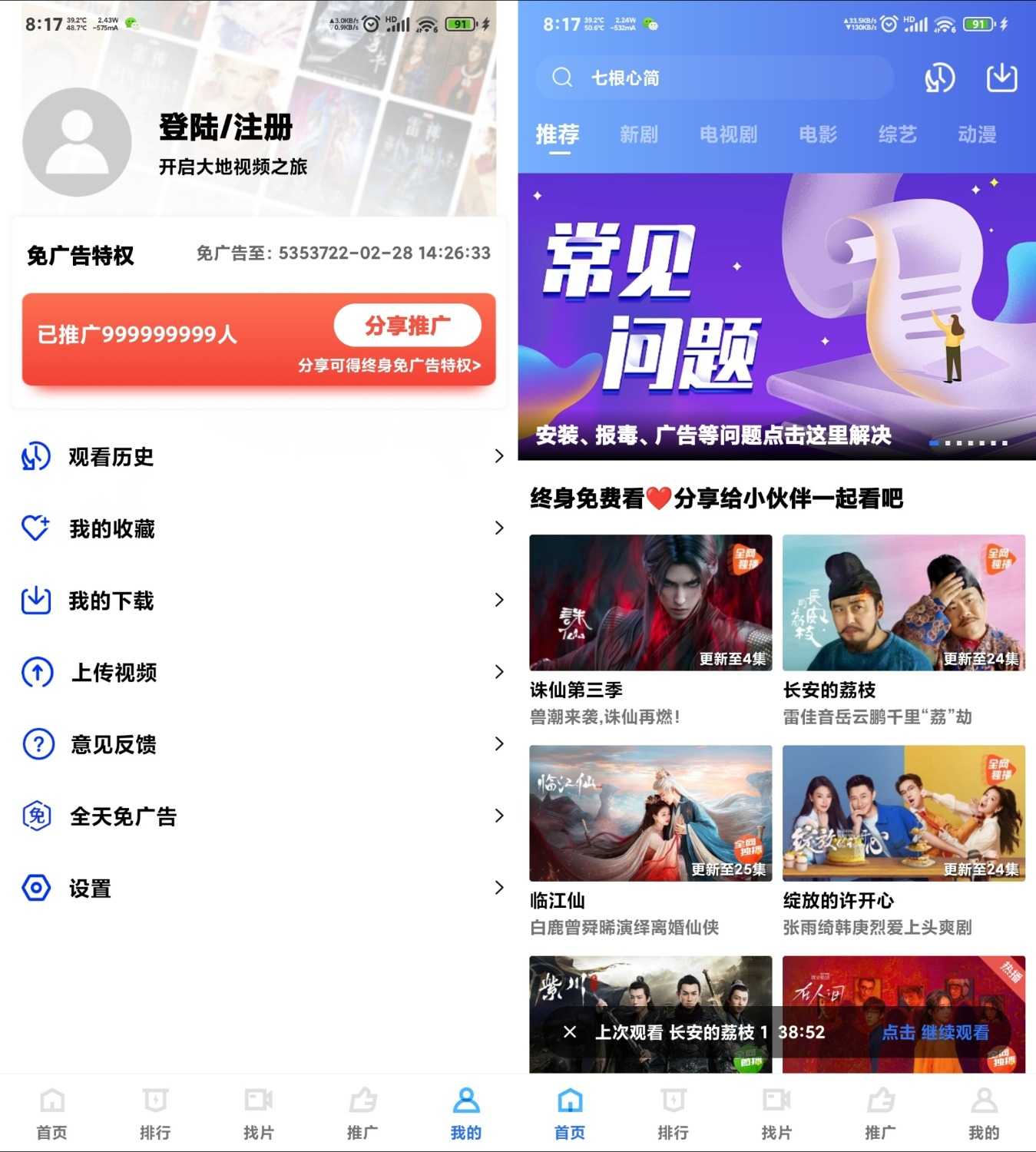The image size is (1036, 1152).
Task: Select the 全天免广告 ad-free icon
Action: pos(35,816)
